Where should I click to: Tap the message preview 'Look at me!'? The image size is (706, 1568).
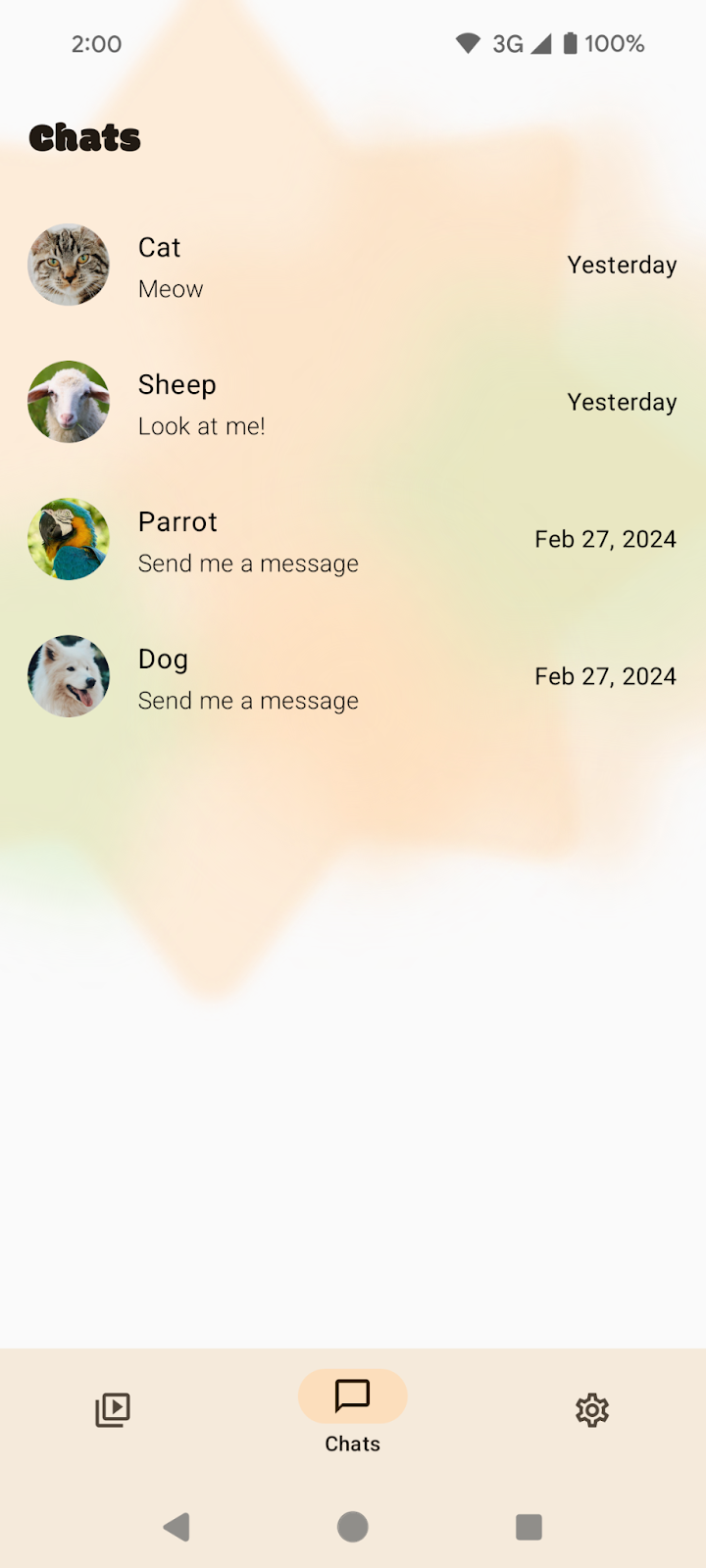(x=201, y=425)
